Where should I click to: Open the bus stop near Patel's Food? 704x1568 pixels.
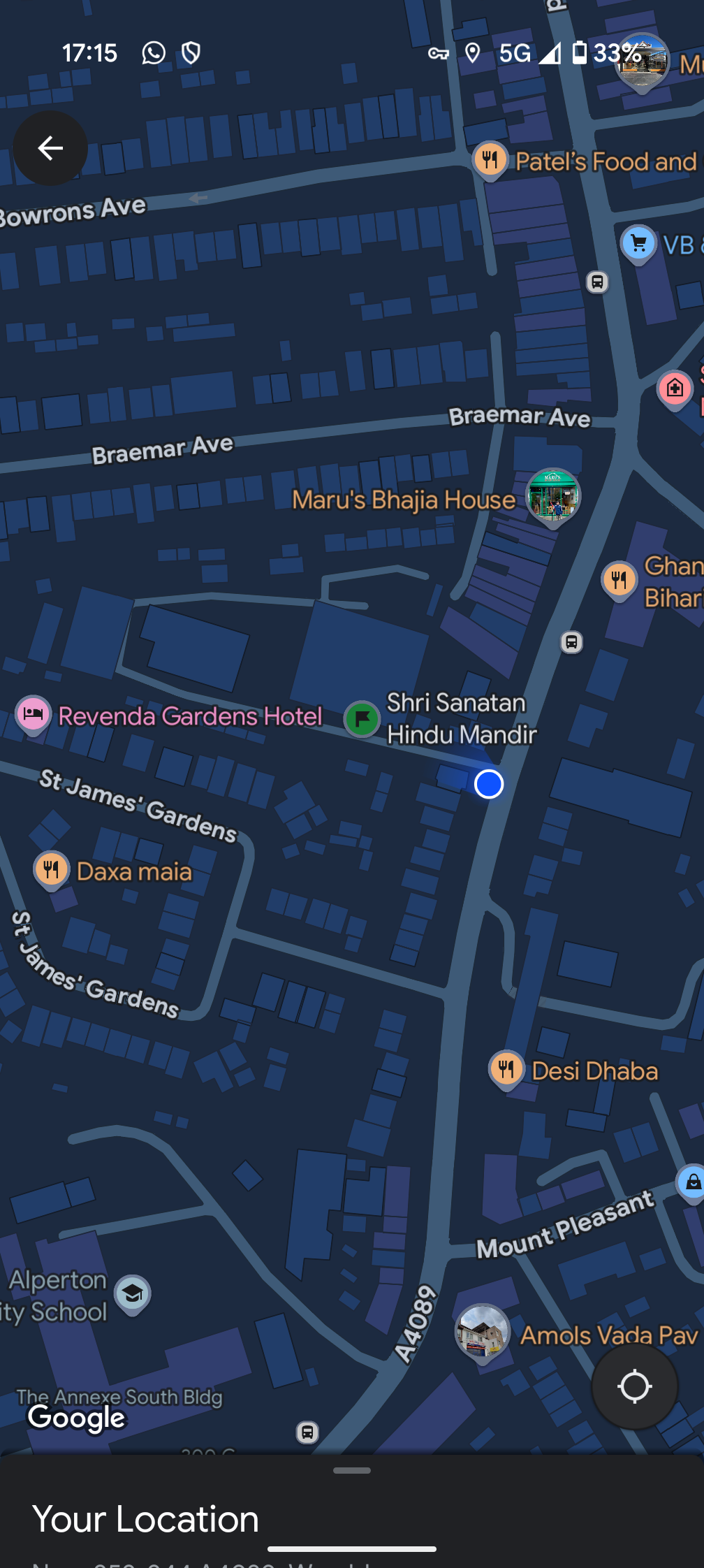click(597, 282)
